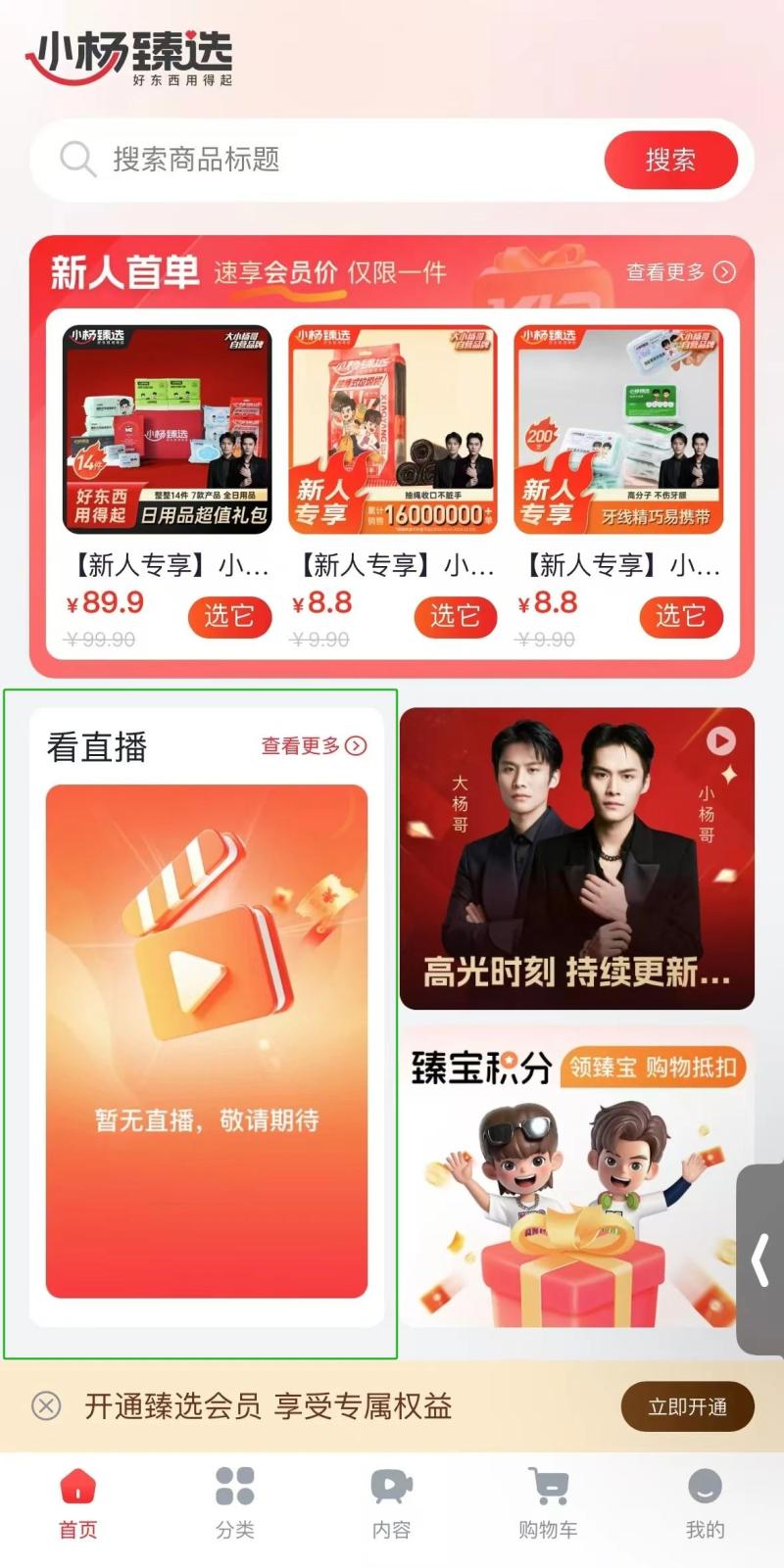Select 选它 for the ¥89.9 gift pack
The width and height of the screenshot is (784, 1568).
pyautogui.click(x=229, y=616)
